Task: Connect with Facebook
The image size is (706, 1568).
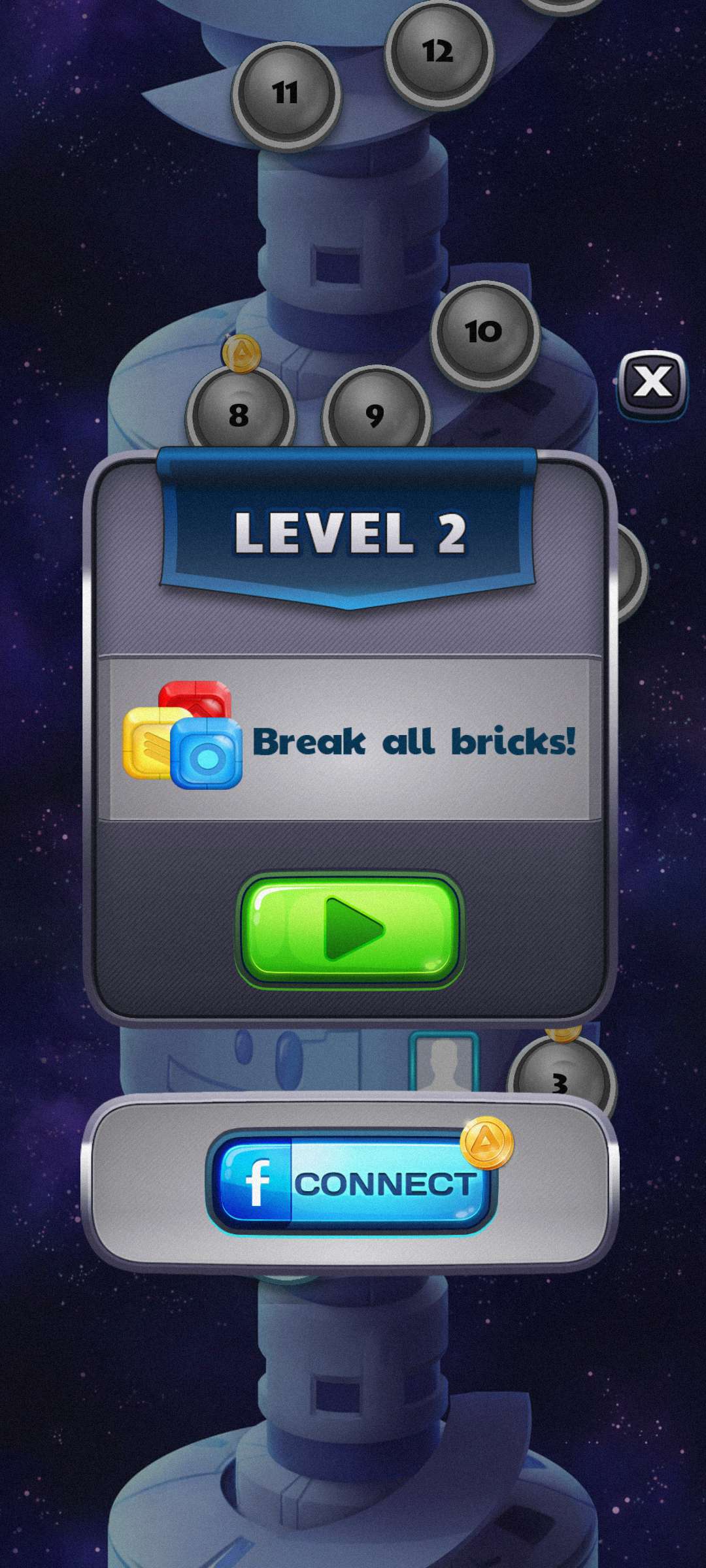Action: 352,1183
